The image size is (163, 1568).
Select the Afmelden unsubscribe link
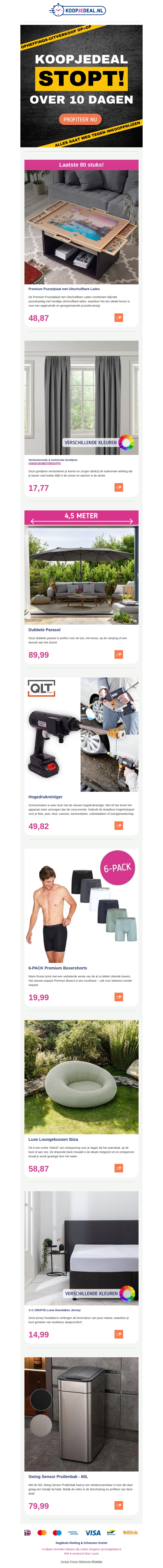[x=97, y=1561]
